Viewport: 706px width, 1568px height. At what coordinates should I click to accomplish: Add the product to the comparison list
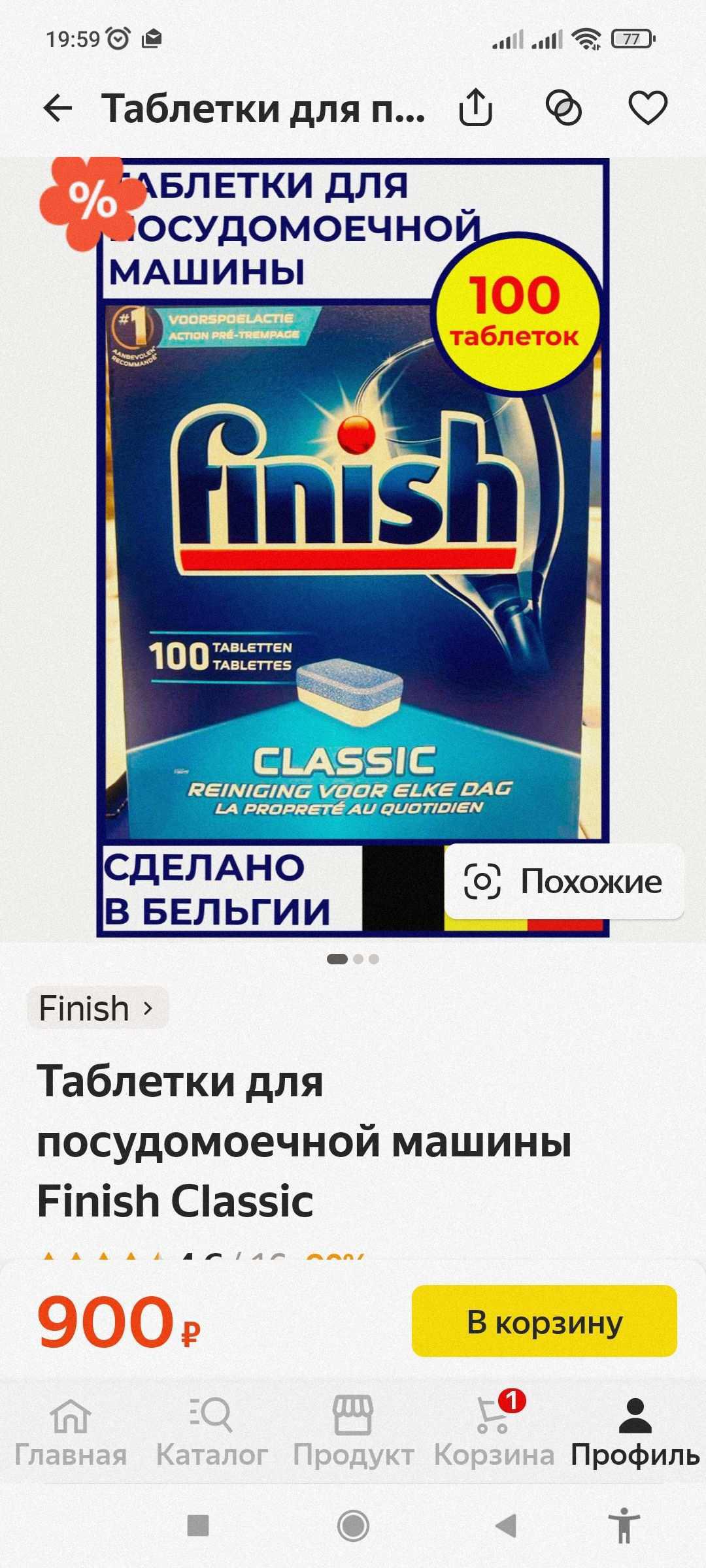point(563,108)
